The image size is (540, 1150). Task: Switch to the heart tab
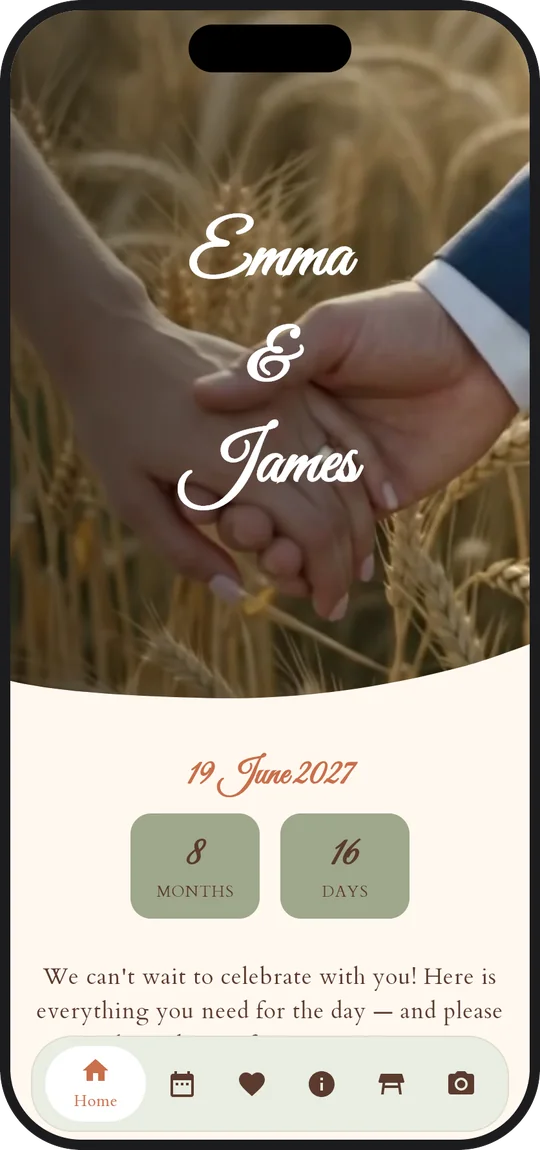[252, 1083]
